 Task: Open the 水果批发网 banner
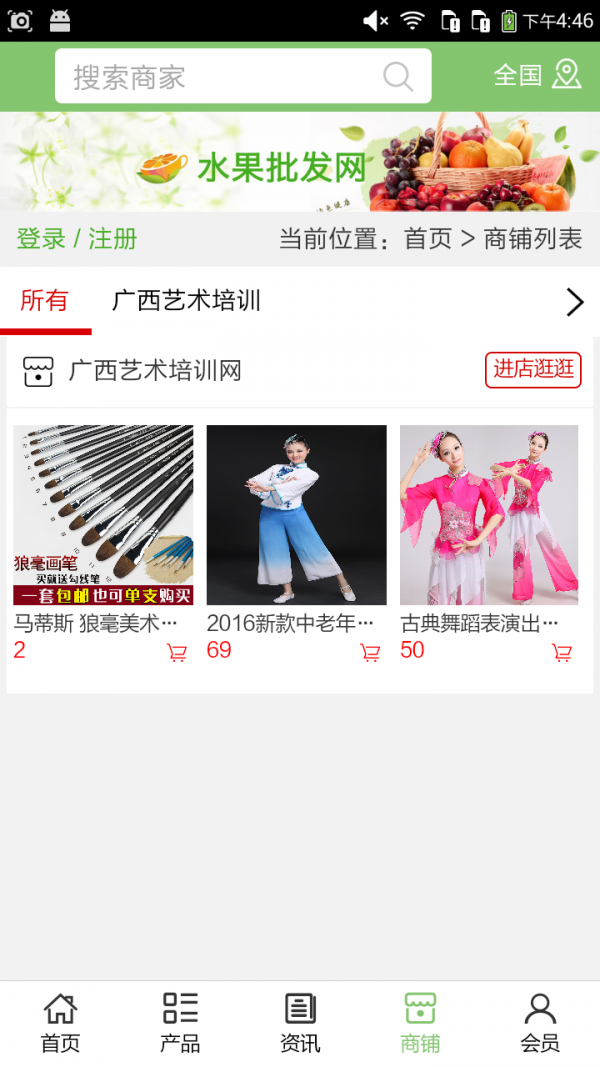click(x=300, y=162)
